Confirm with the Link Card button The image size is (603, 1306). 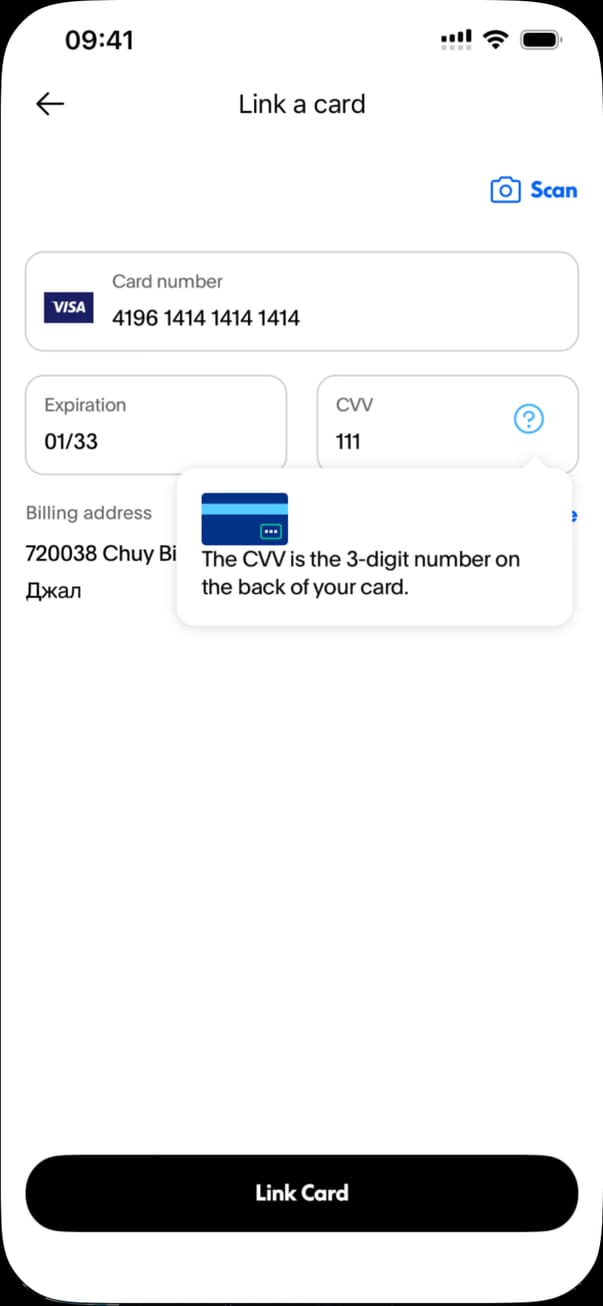pyautogui.click(x=301, y=1193)
